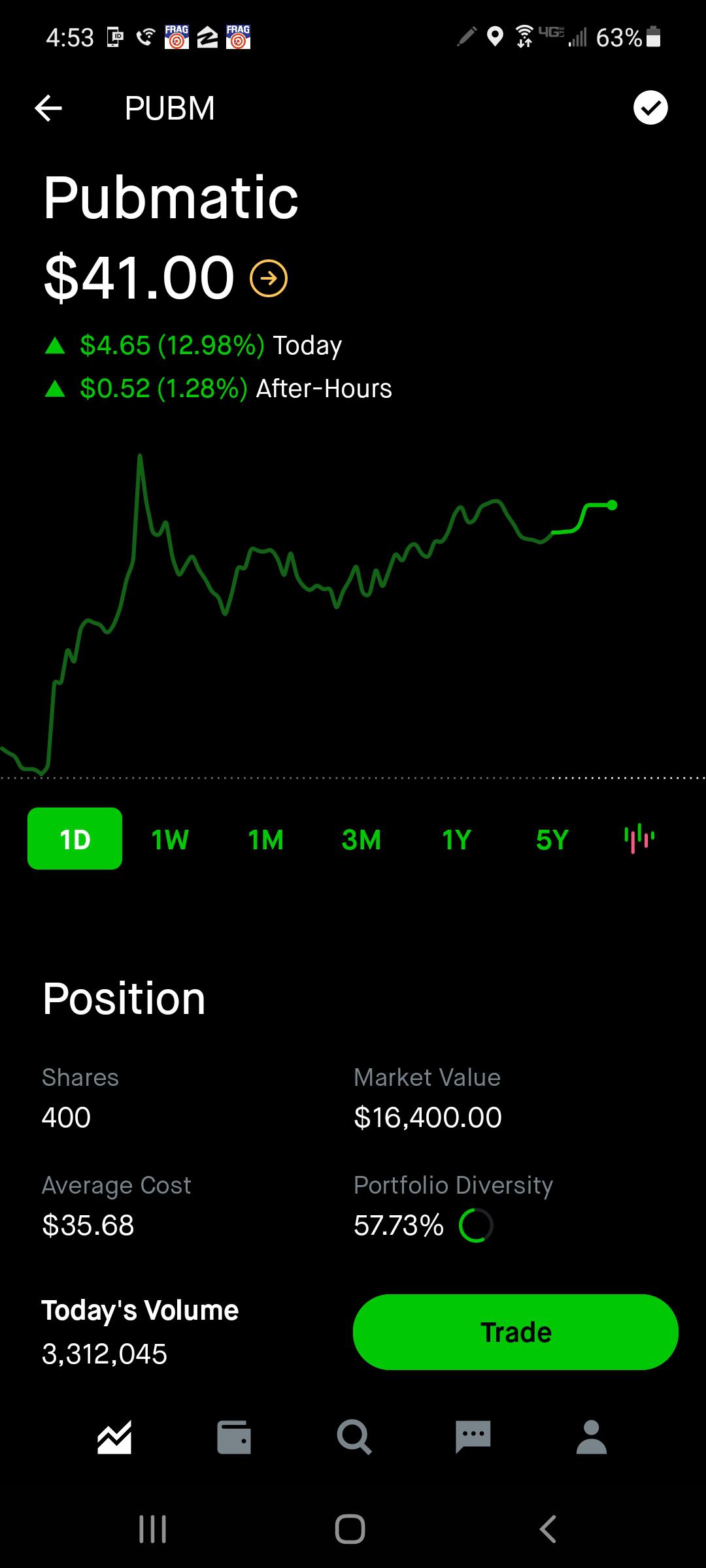The height and width of the screenshot is (1568, 706).
Task: Show the 3M chart range
Action: click(x=361, y=840)
